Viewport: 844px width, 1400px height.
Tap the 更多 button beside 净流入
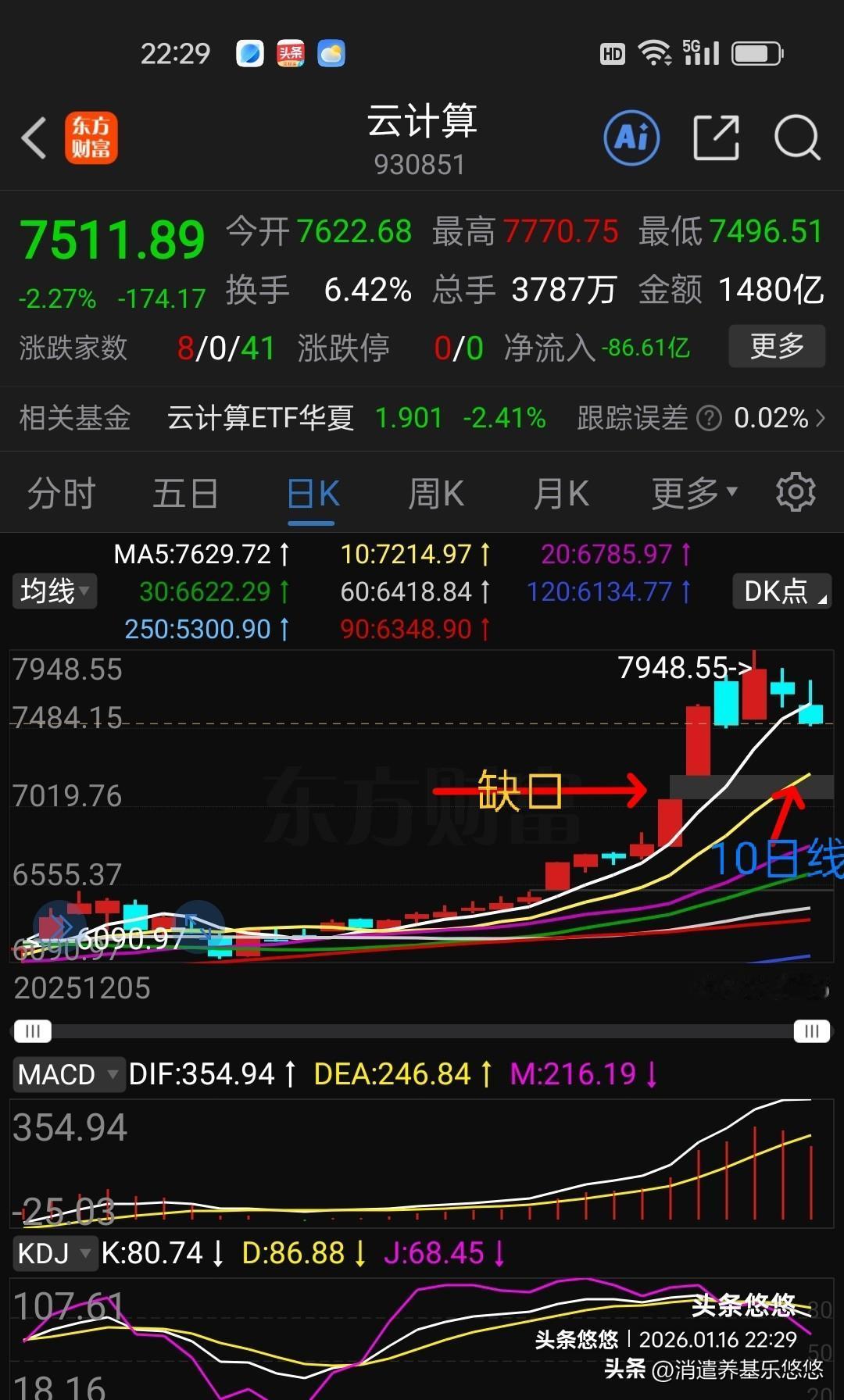click(x=777, y=346)
